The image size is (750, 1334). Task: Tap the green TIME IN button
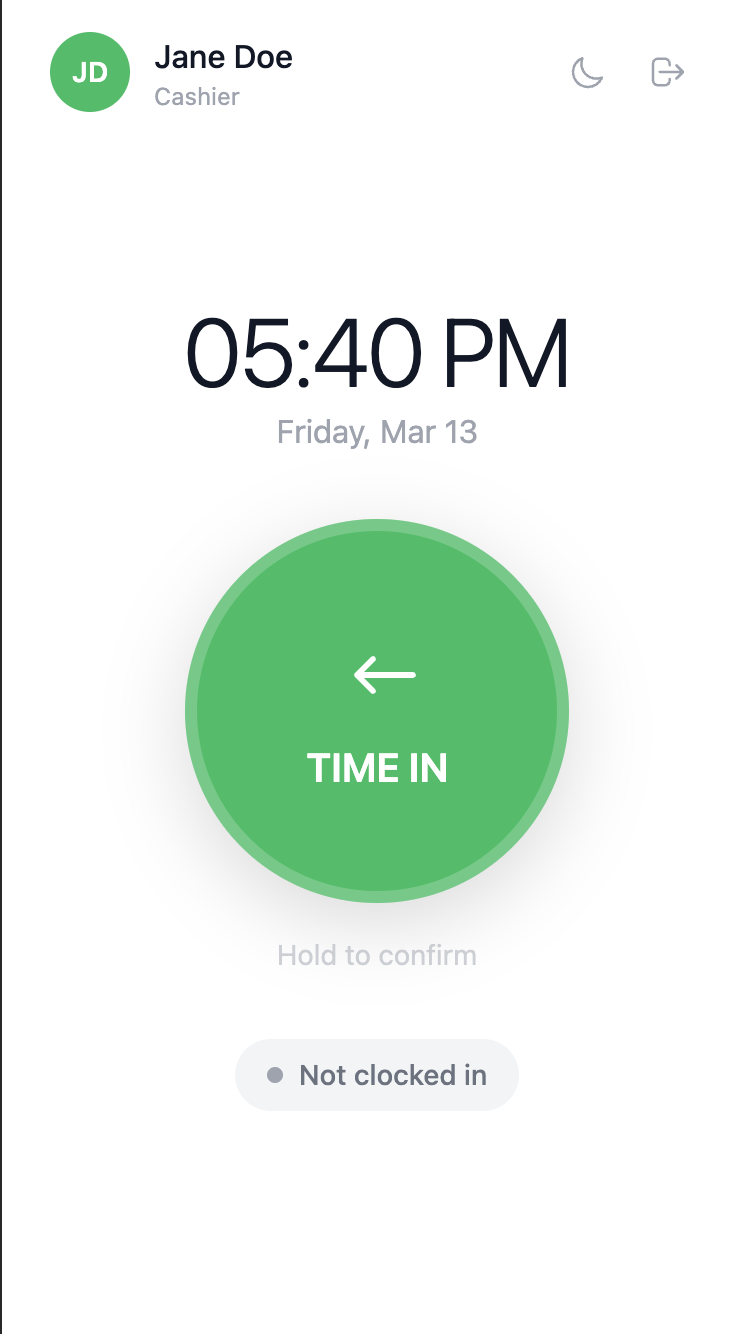pos(377,711)
